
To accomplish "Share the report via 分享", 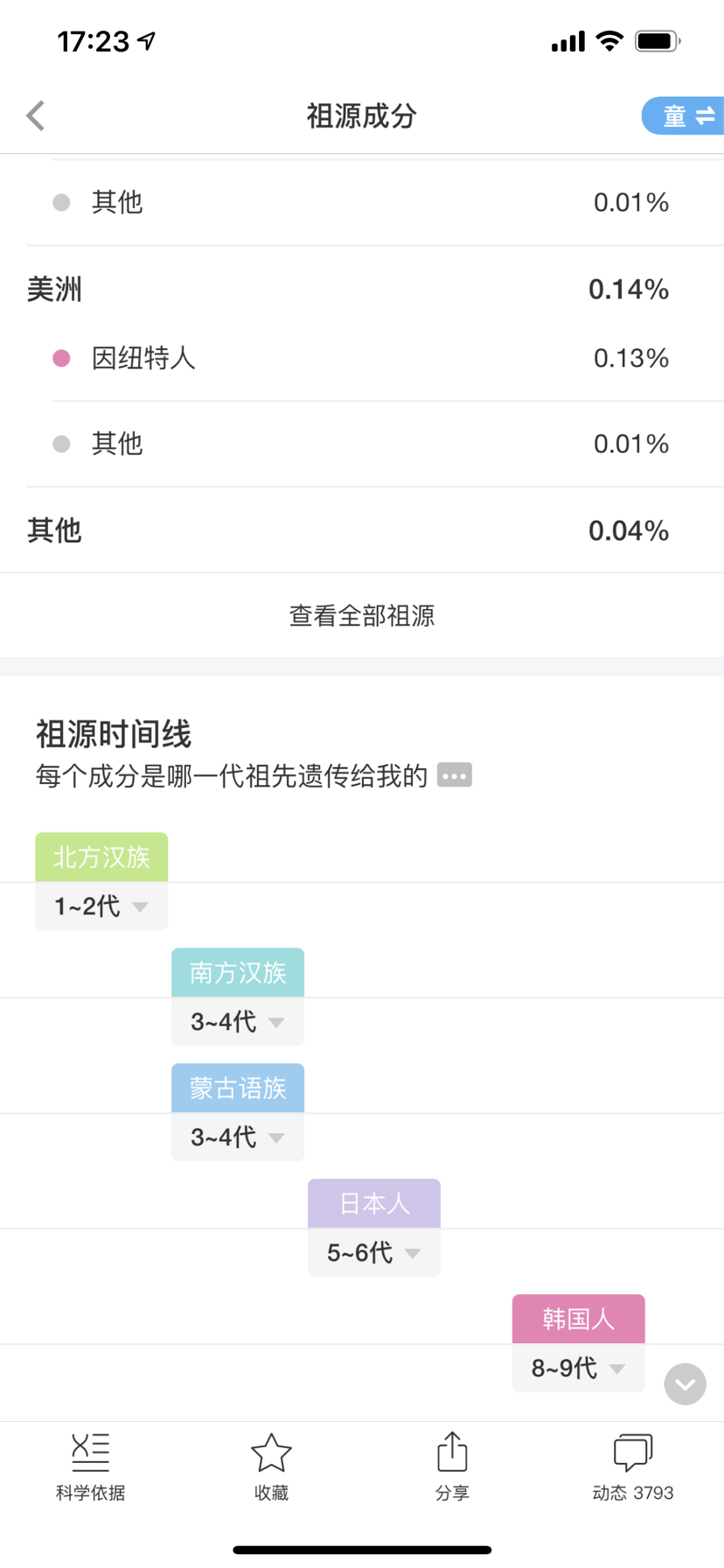I will pyautogui.click(x=452, y=1467).
